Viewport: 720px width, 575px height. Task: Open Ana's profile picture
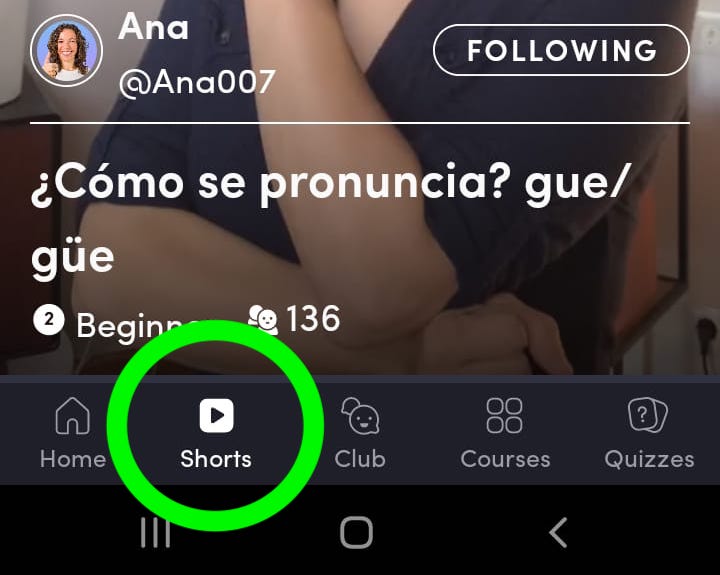point(67,51)
